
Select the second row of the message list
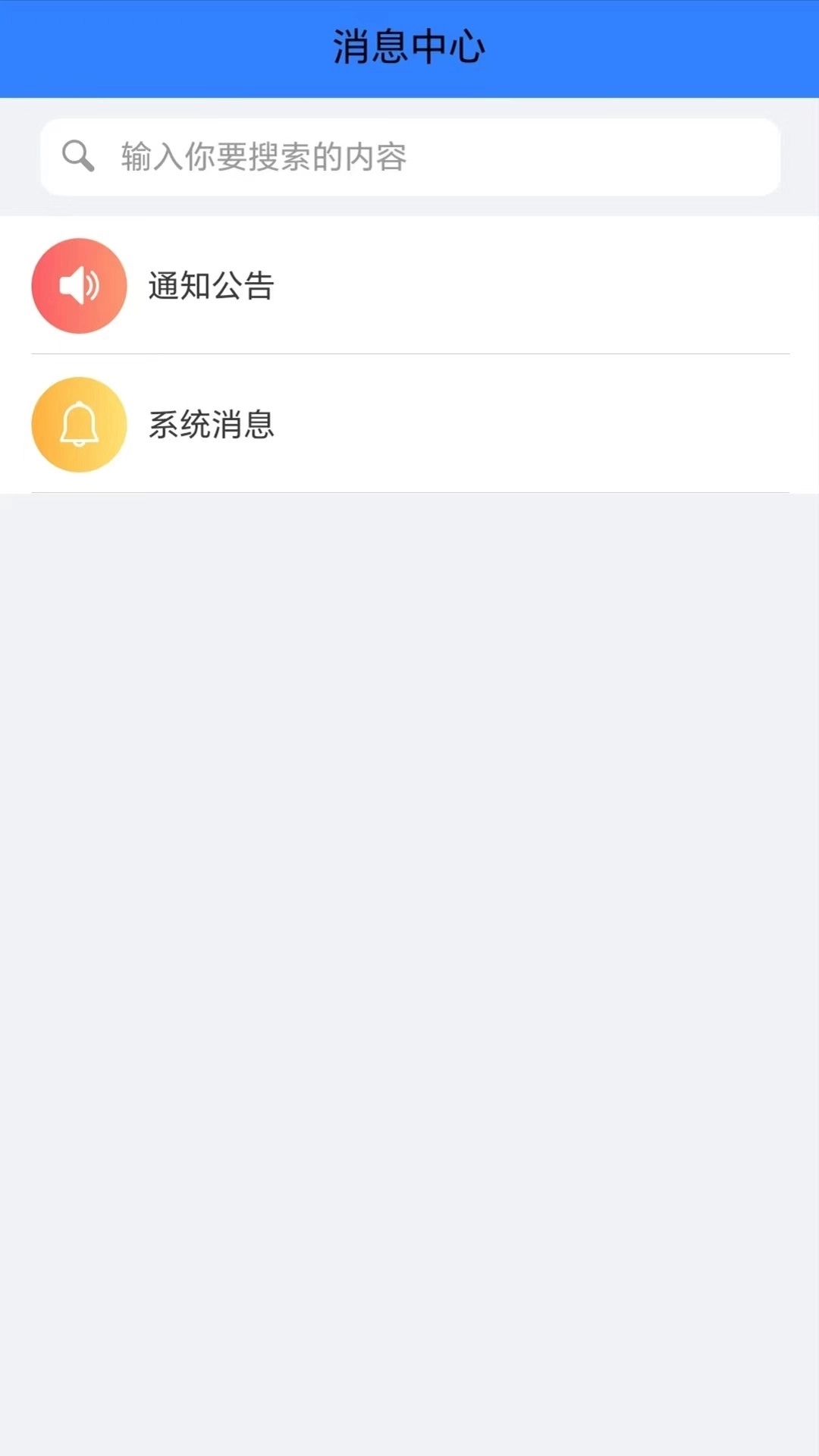pyautogui.click(x=409, y=425)
